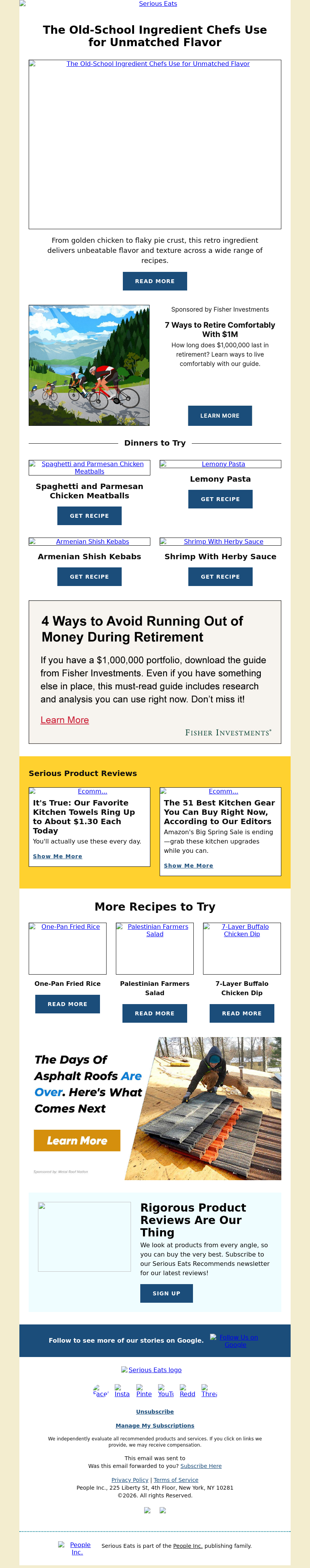Image resolution: width=310 pixels, height=1568 pixels.
Task: Tap Show Me More for kitchen towels deal
Action: pos(57,856)
